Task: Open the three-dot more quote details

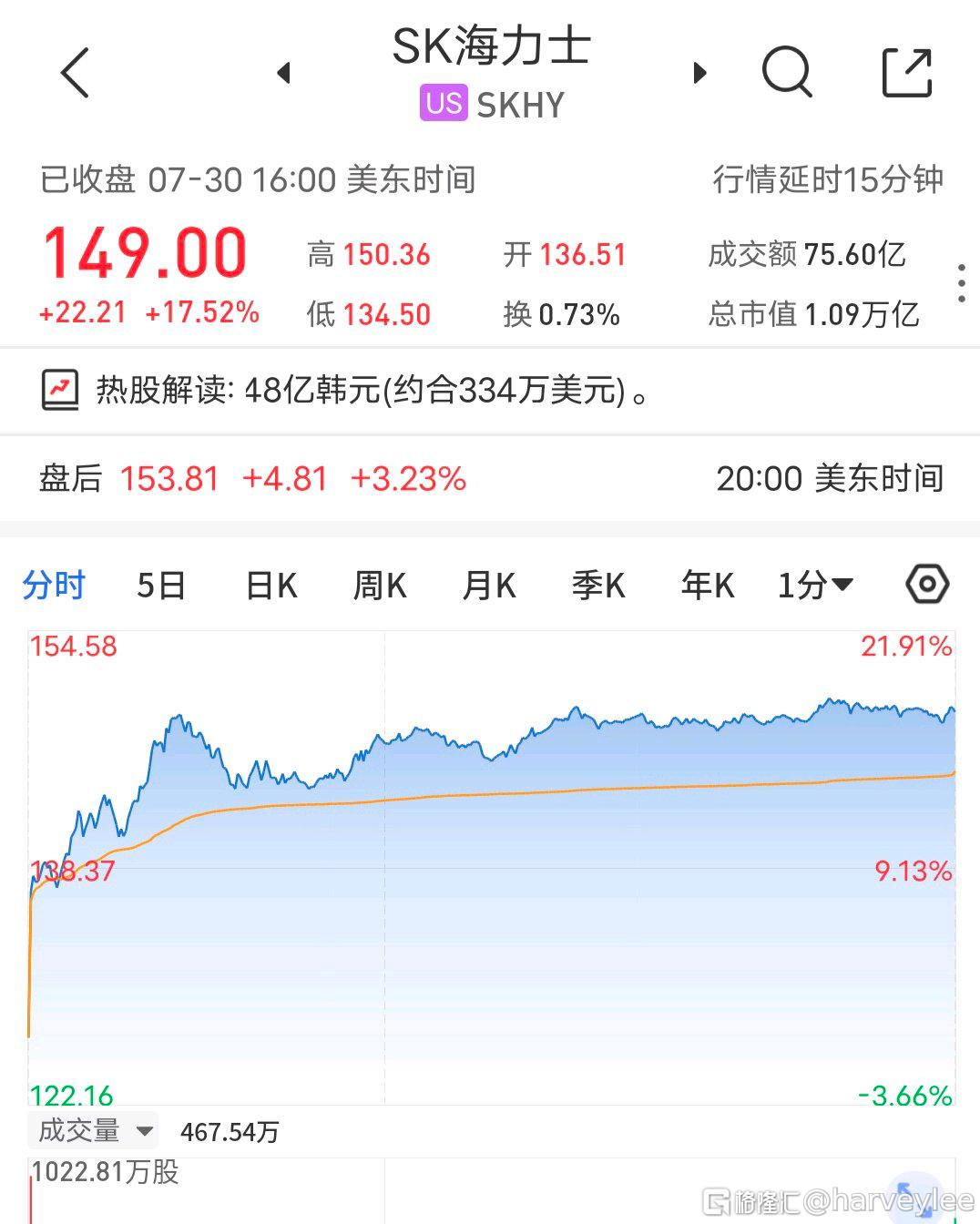Action: pos(962,284)
